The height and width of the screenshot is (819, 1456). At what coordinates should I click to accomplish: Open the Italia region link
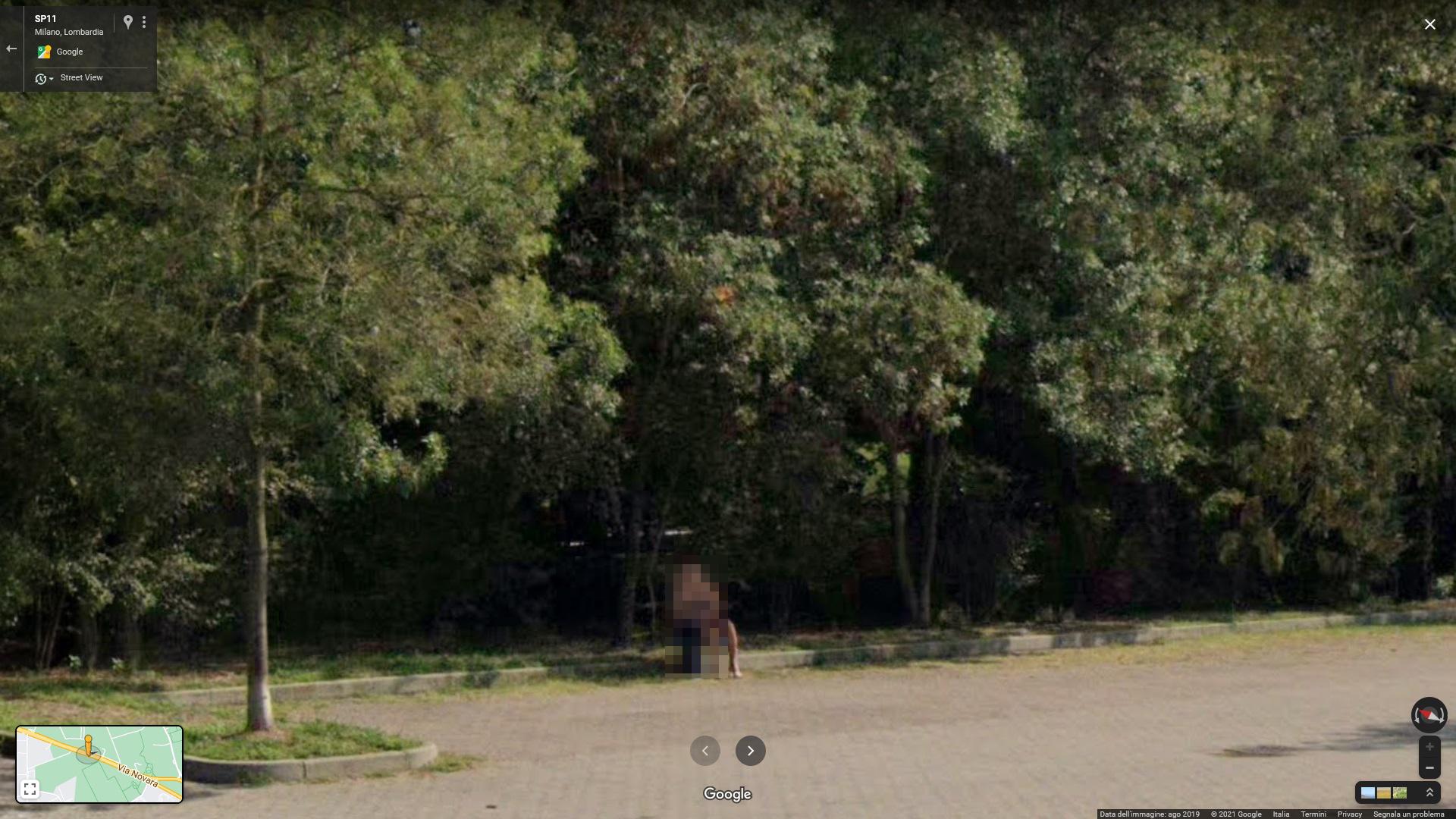[1281, 814]
